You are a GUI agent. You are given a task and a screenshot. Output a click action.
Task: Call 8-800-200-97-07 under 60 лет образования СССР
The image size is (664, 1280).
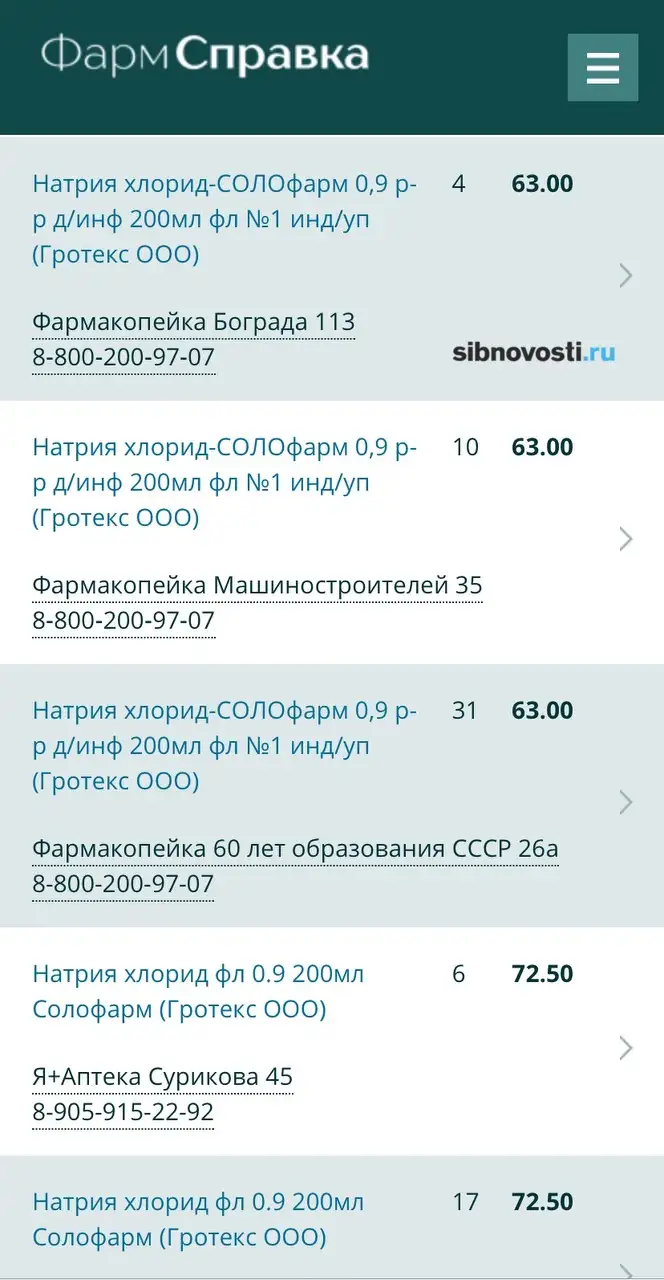(123, 884)
